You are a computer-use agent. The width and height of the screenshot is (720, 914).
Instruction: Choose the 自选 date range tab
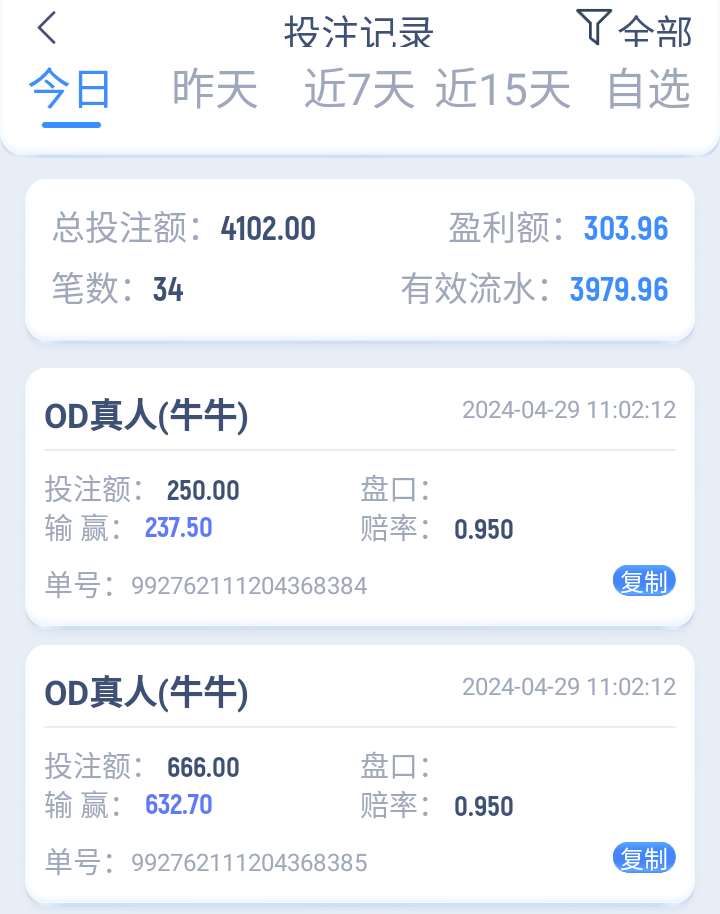pyautogui.click(x=649, y=90)
